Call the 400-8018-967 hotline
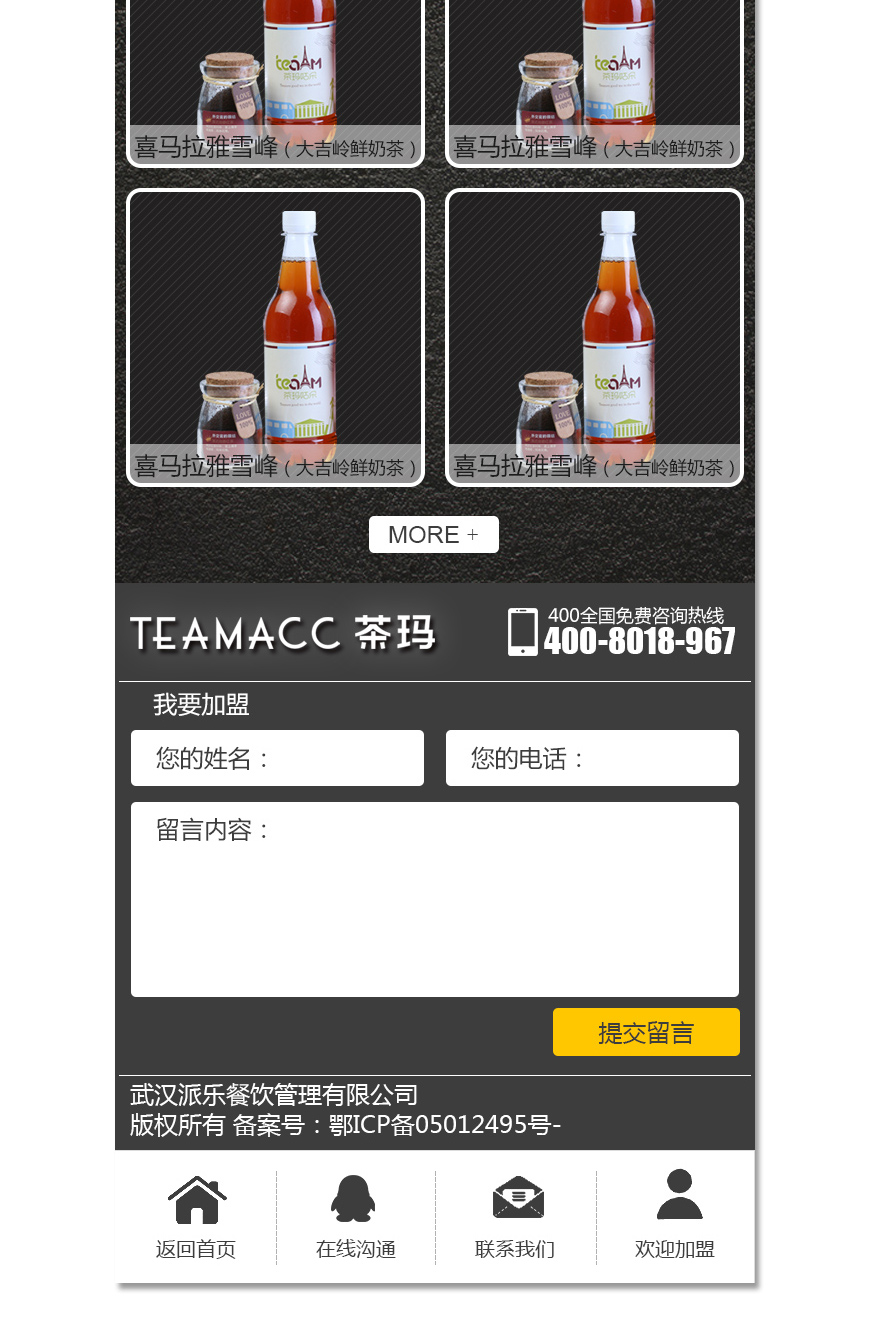Image resolution: width=880 pixels, height=1333 pixels. click(638, 640)
